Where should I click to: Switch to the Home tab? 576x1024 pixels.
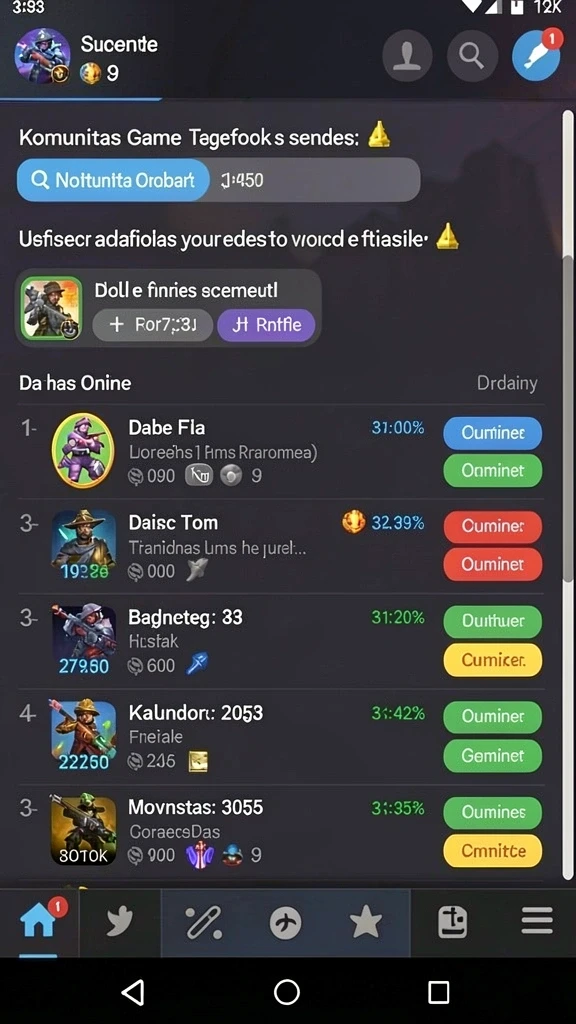39,922
